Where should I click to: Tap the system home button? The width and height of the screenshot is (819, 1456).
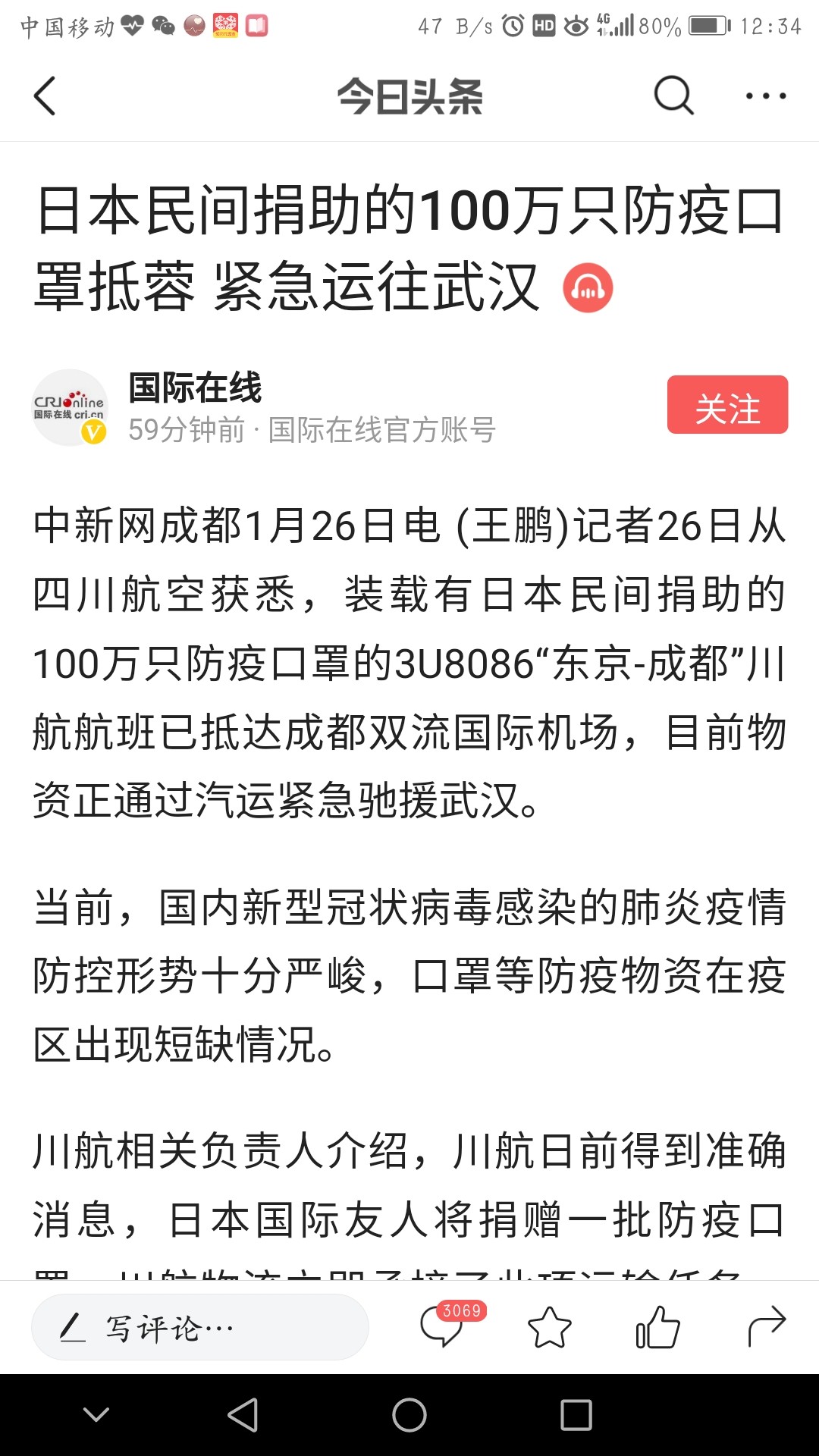coord(409,1415)
